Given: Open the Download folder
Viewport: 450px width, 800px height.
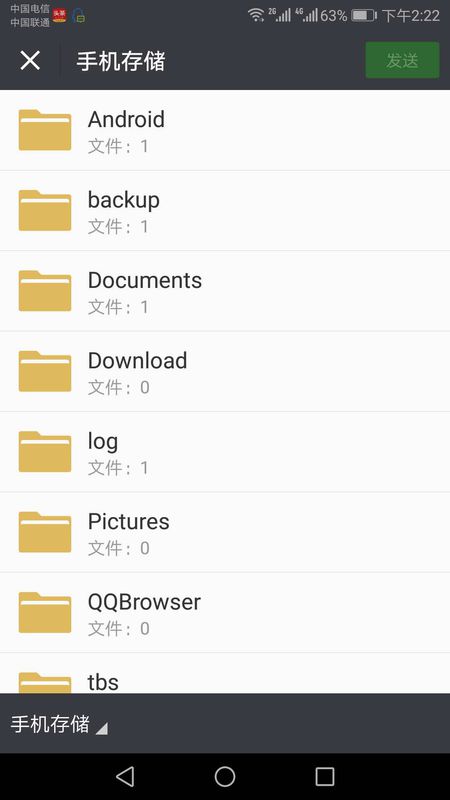Looking at the screenshot, I should [x=225, y=371].
